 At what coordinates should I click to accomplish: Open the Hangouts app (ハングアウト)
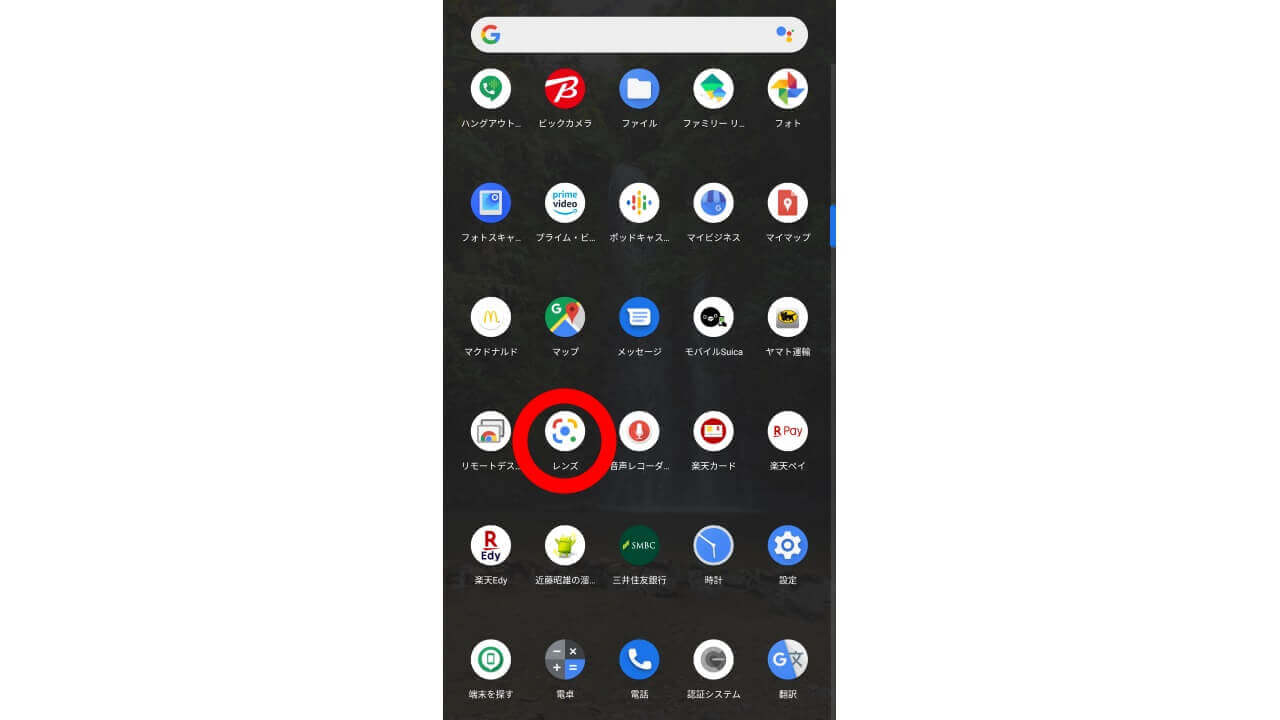491,90
